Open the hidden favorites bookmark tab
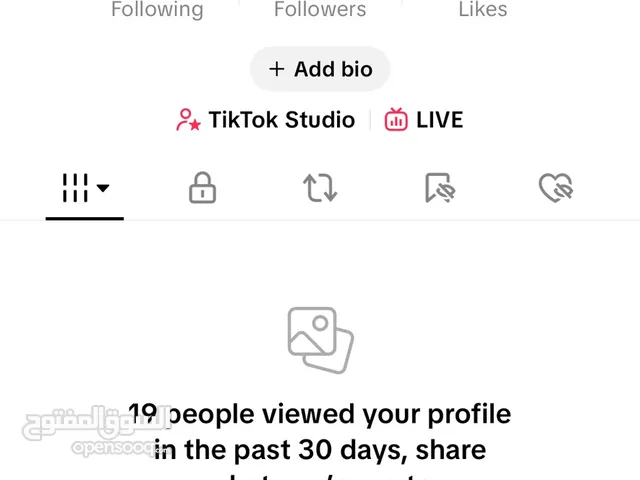Image resolution: width=640 pixels, height=480 pixels. click(439, 187)
